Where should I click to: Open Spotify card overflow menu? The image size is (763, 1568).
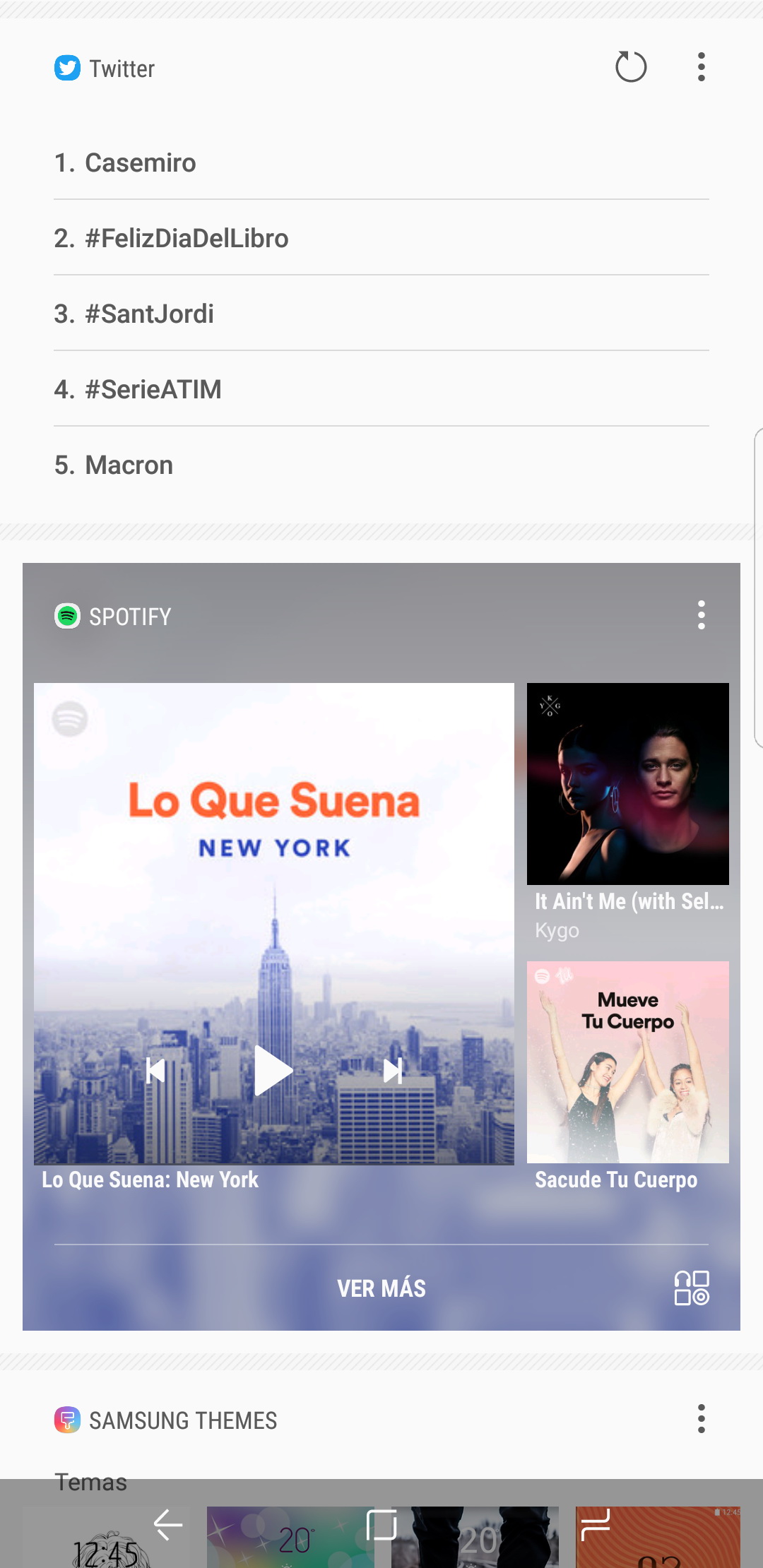click(701, 615)
